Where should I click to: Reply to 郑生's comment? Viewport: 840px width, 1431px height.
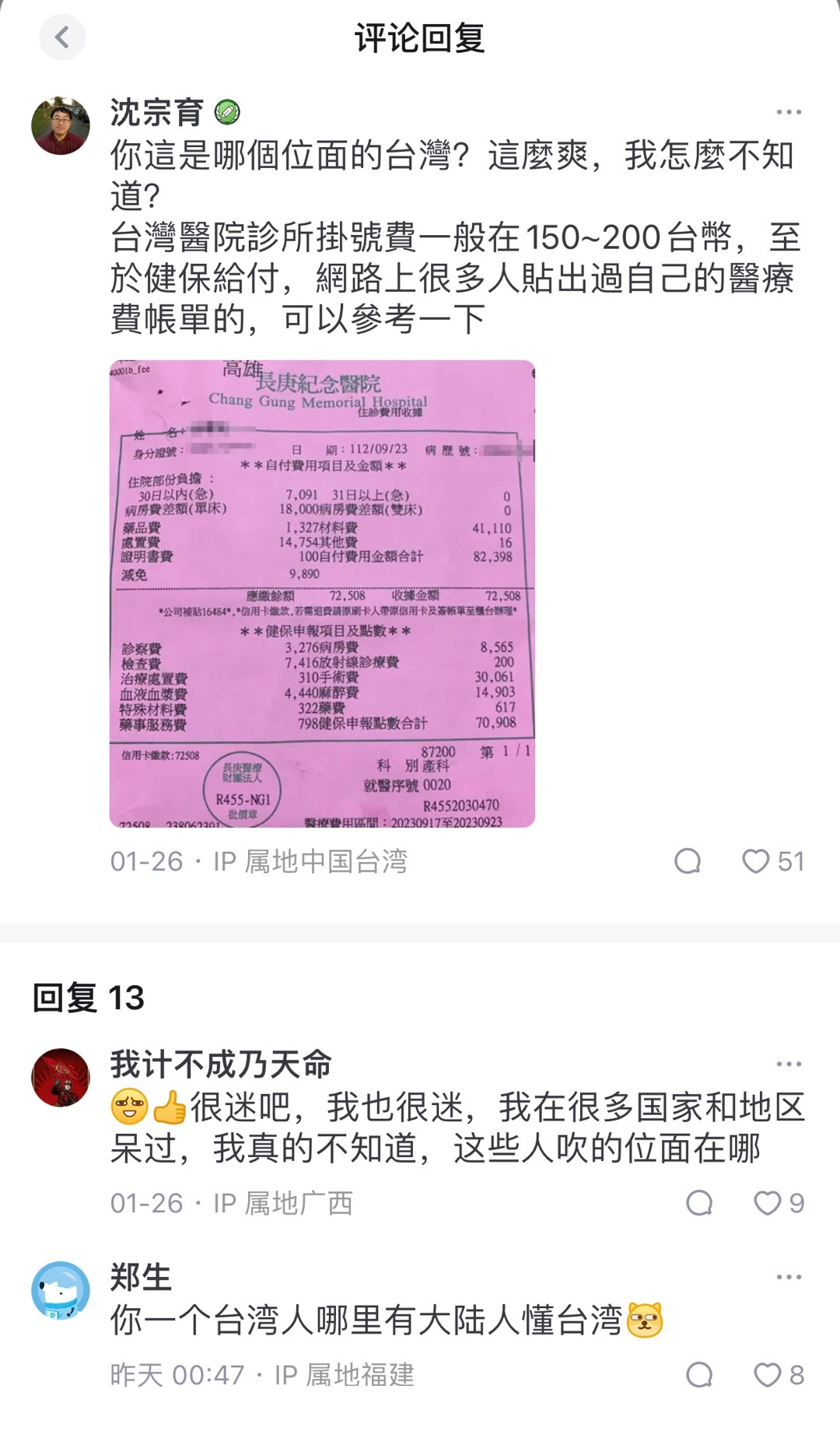point(699,1375)
